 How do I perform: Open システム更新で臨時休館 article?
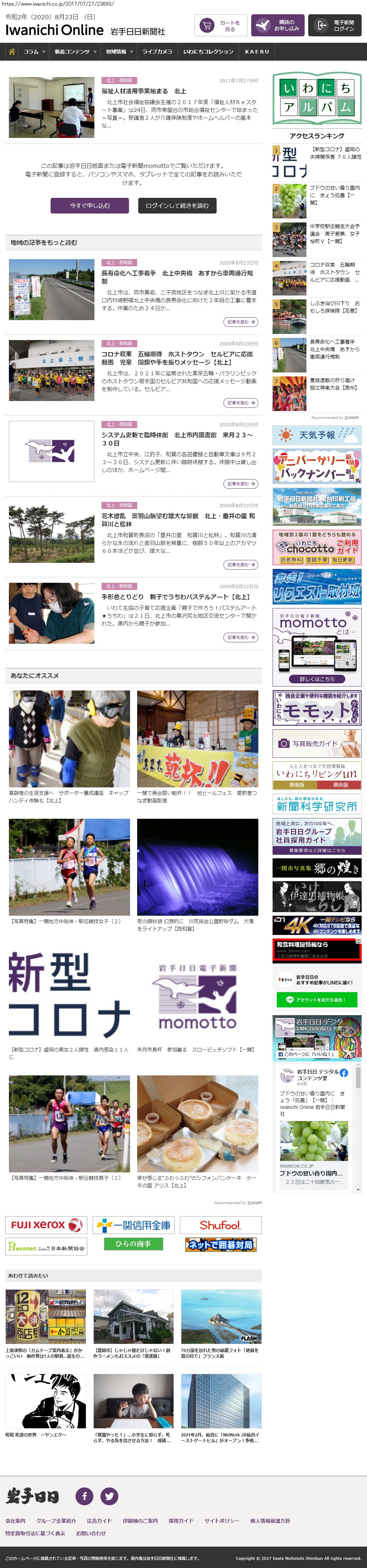point(176,439)
